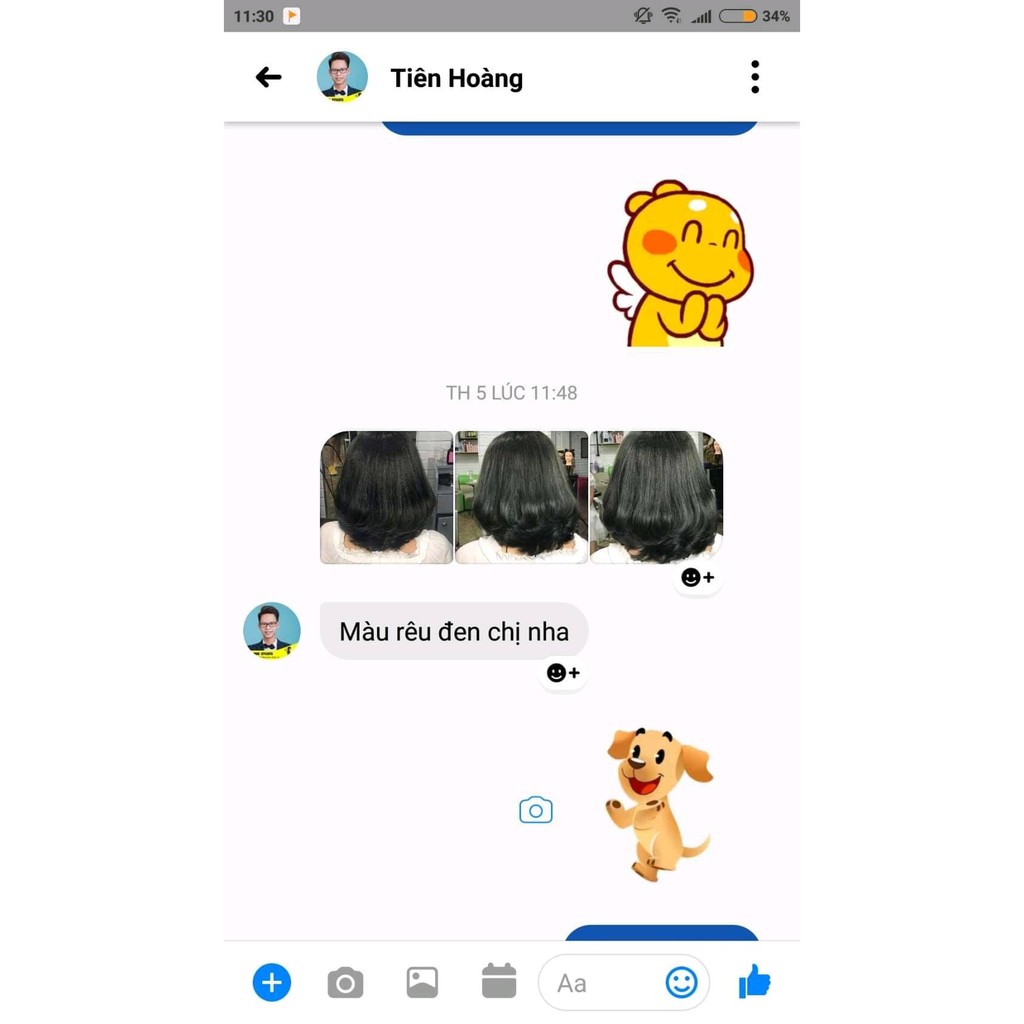Viewport: 1024px width, 1024px height.
Task: Open the middle hair photo
Action: point(521,497)
